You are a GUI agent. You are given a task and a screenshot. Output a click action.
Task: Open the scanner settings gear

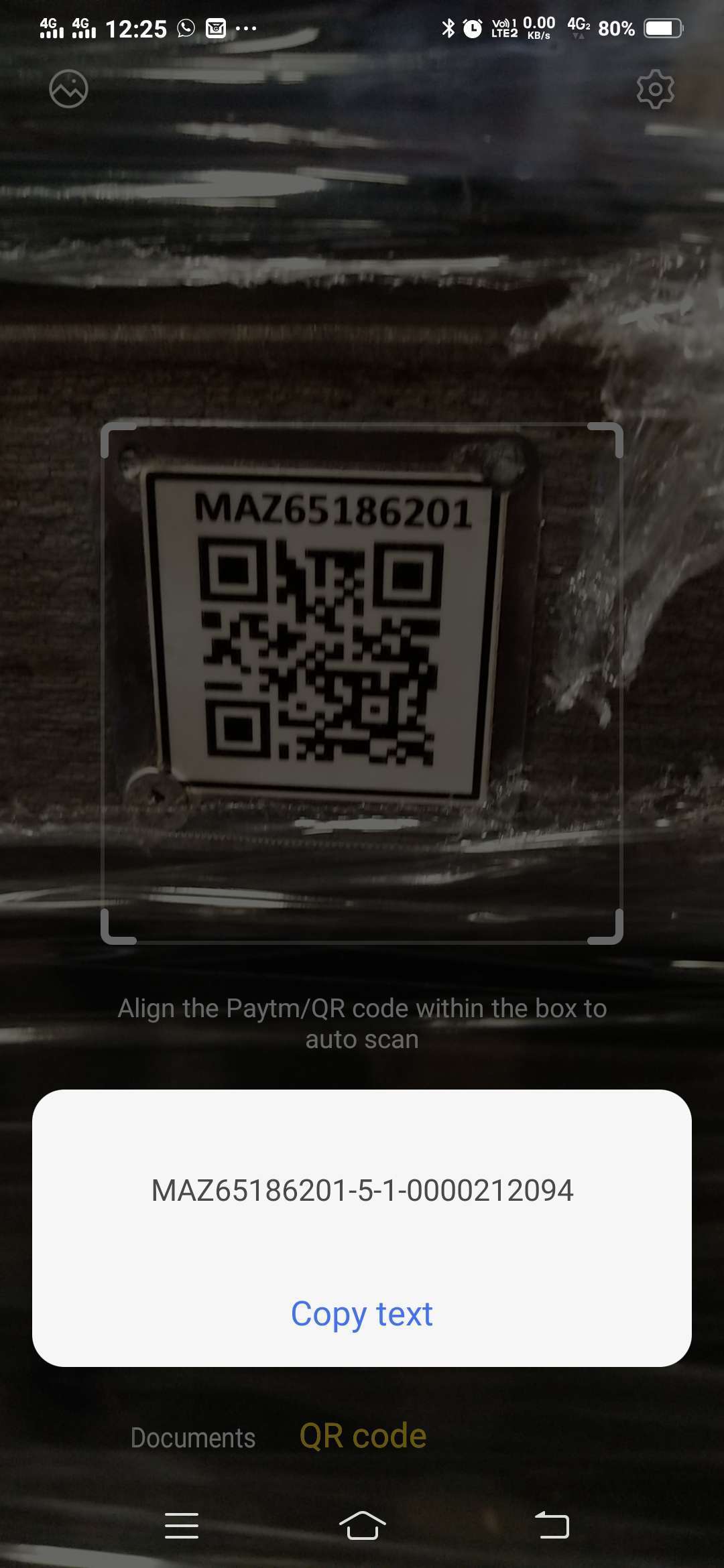655,88
